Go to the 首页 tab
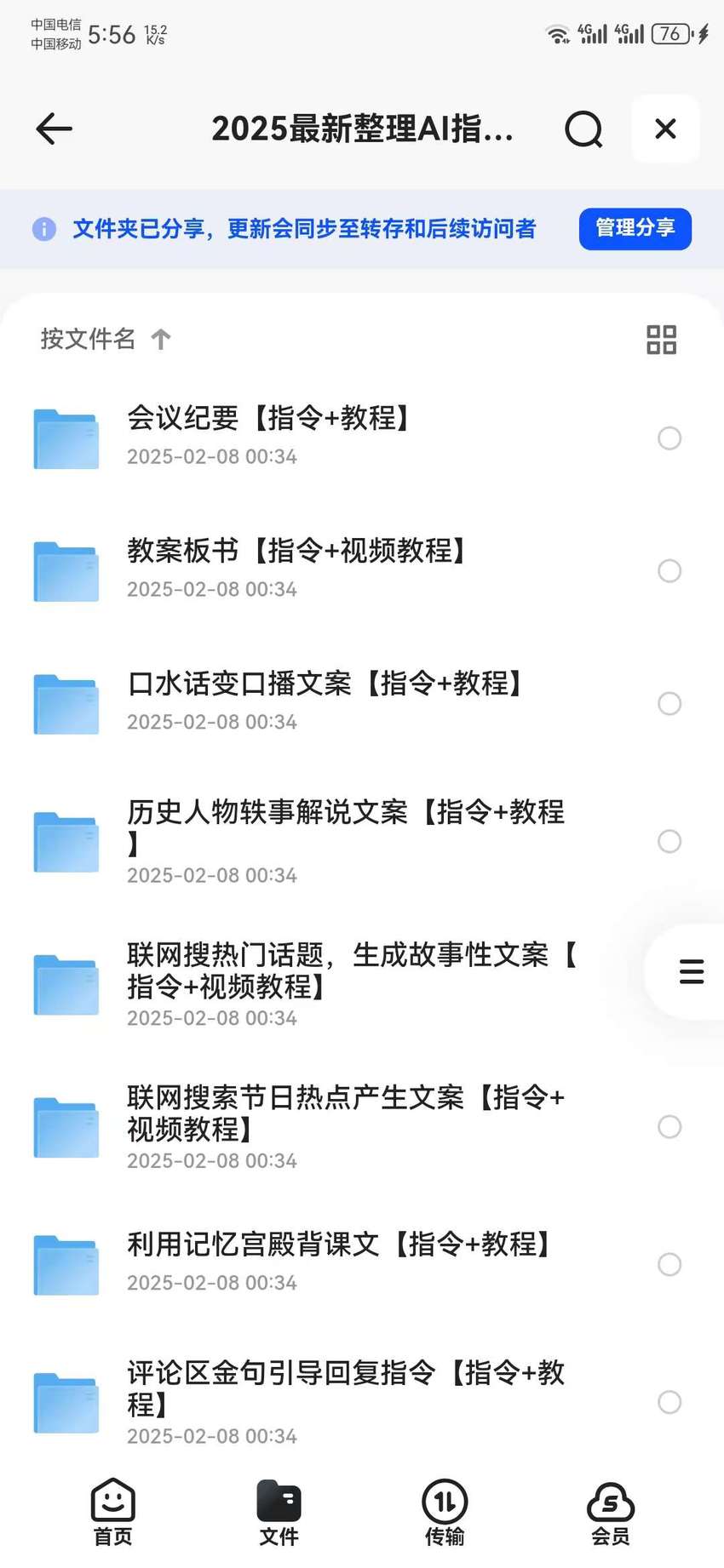724x1568 pixels. [113, 1513]
